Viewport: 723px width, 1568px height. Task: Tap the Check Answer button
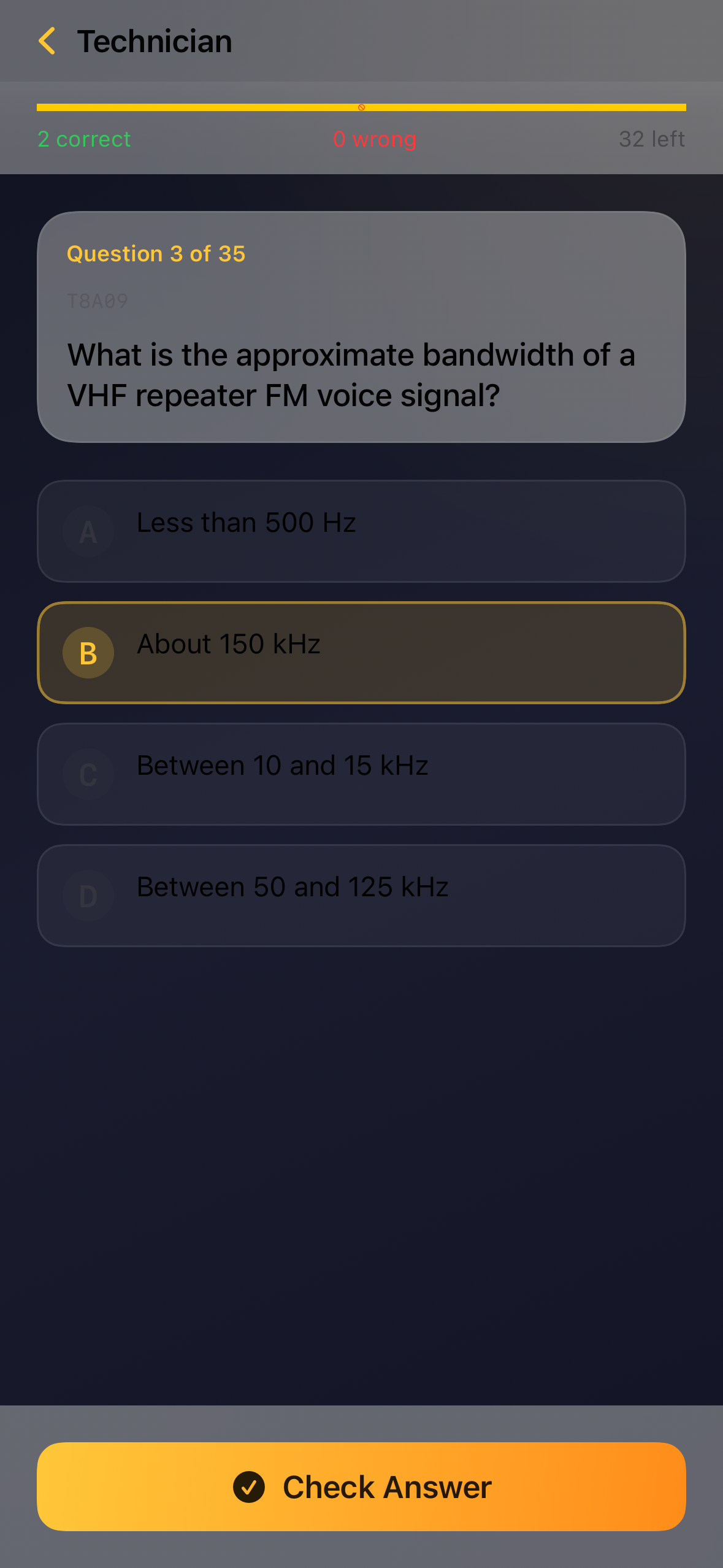[361, 1486]
